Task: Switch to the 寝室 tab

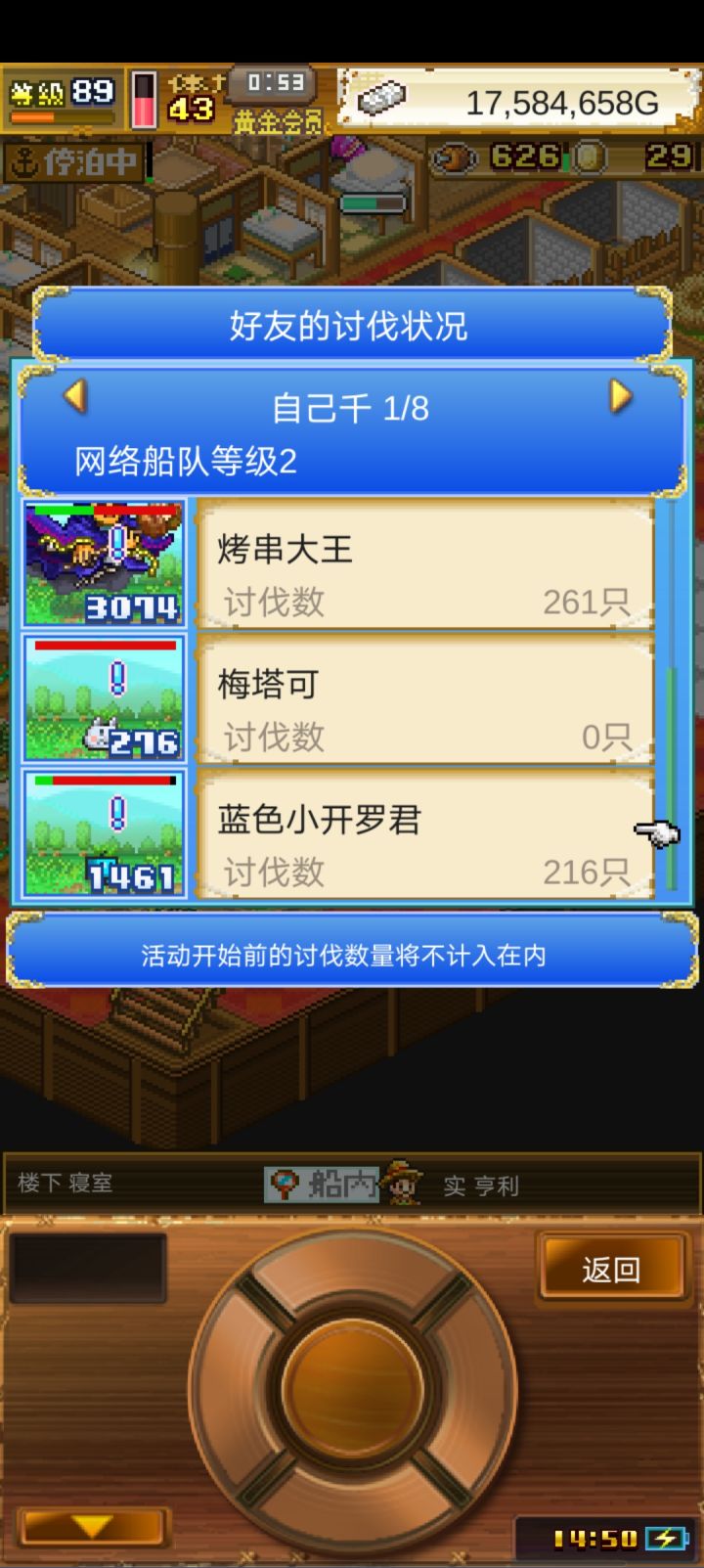Action: (92, 1184)
